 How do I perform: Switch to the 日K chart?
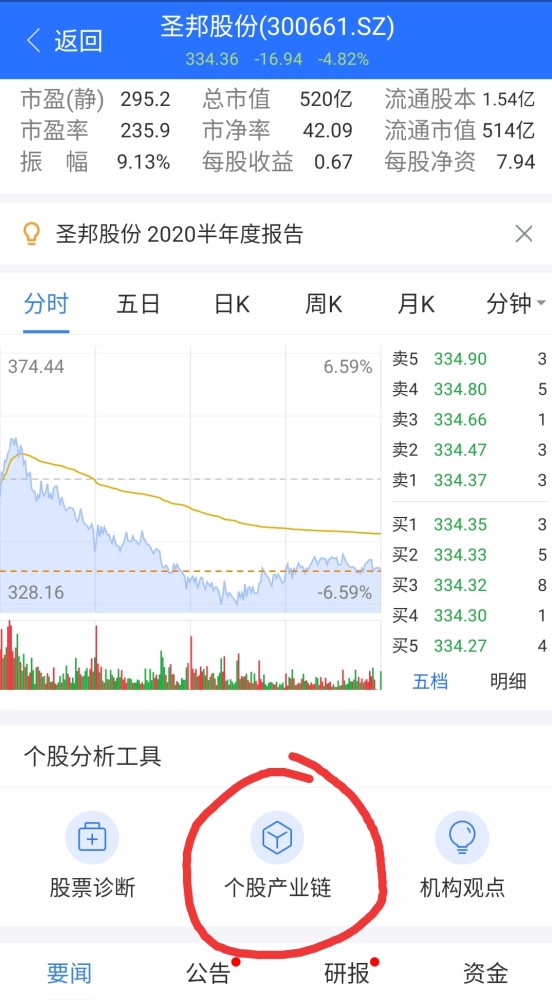(232, 304)
